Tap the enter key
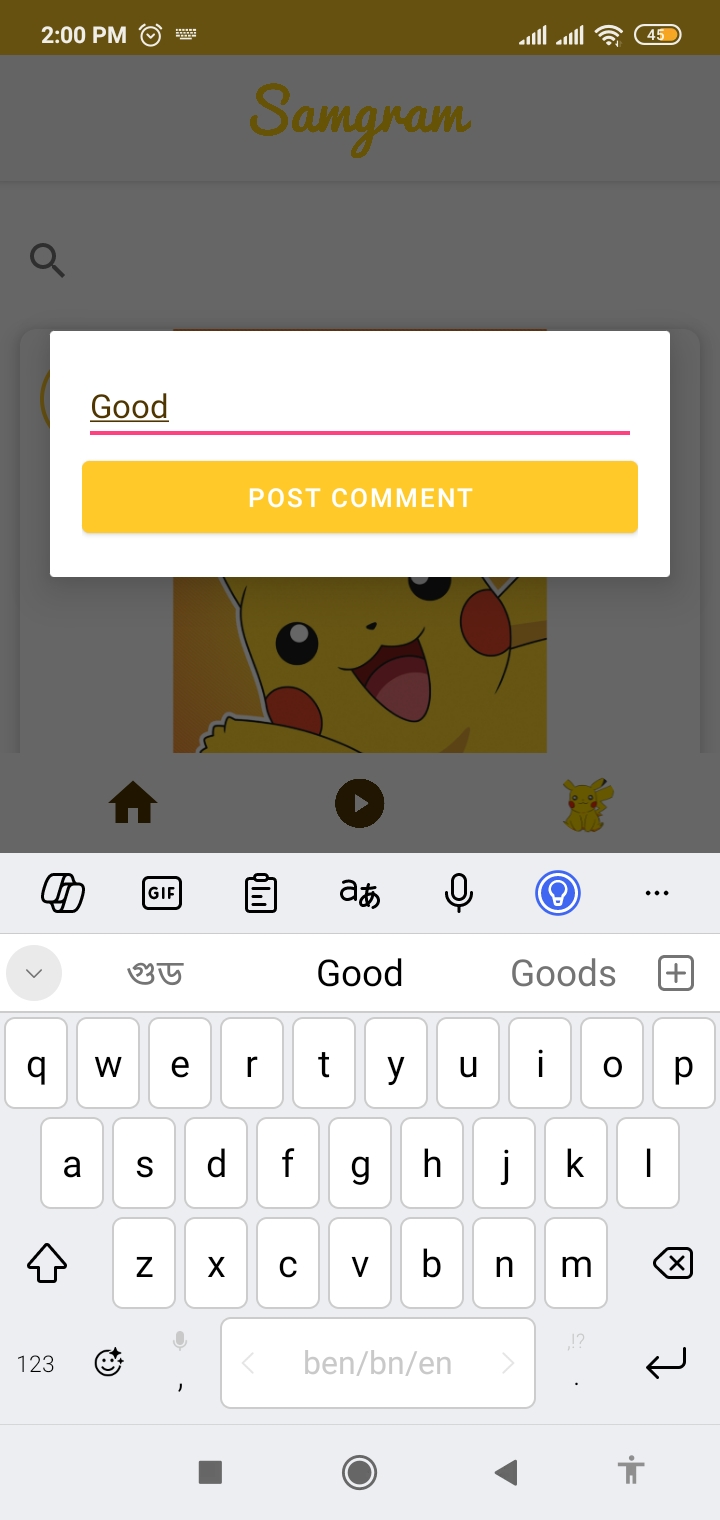 665,1363
